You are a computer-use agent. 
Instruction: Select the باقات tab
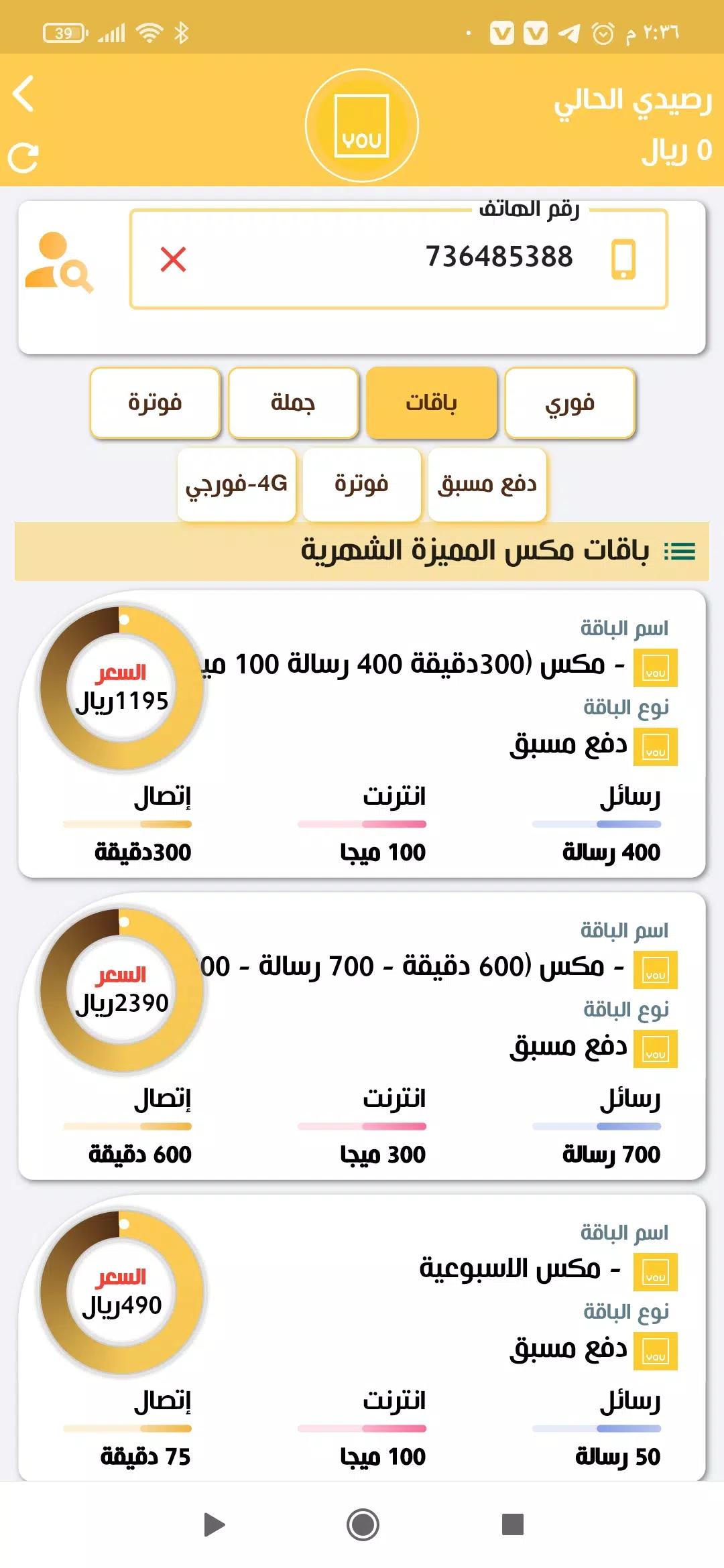[431, 403]
